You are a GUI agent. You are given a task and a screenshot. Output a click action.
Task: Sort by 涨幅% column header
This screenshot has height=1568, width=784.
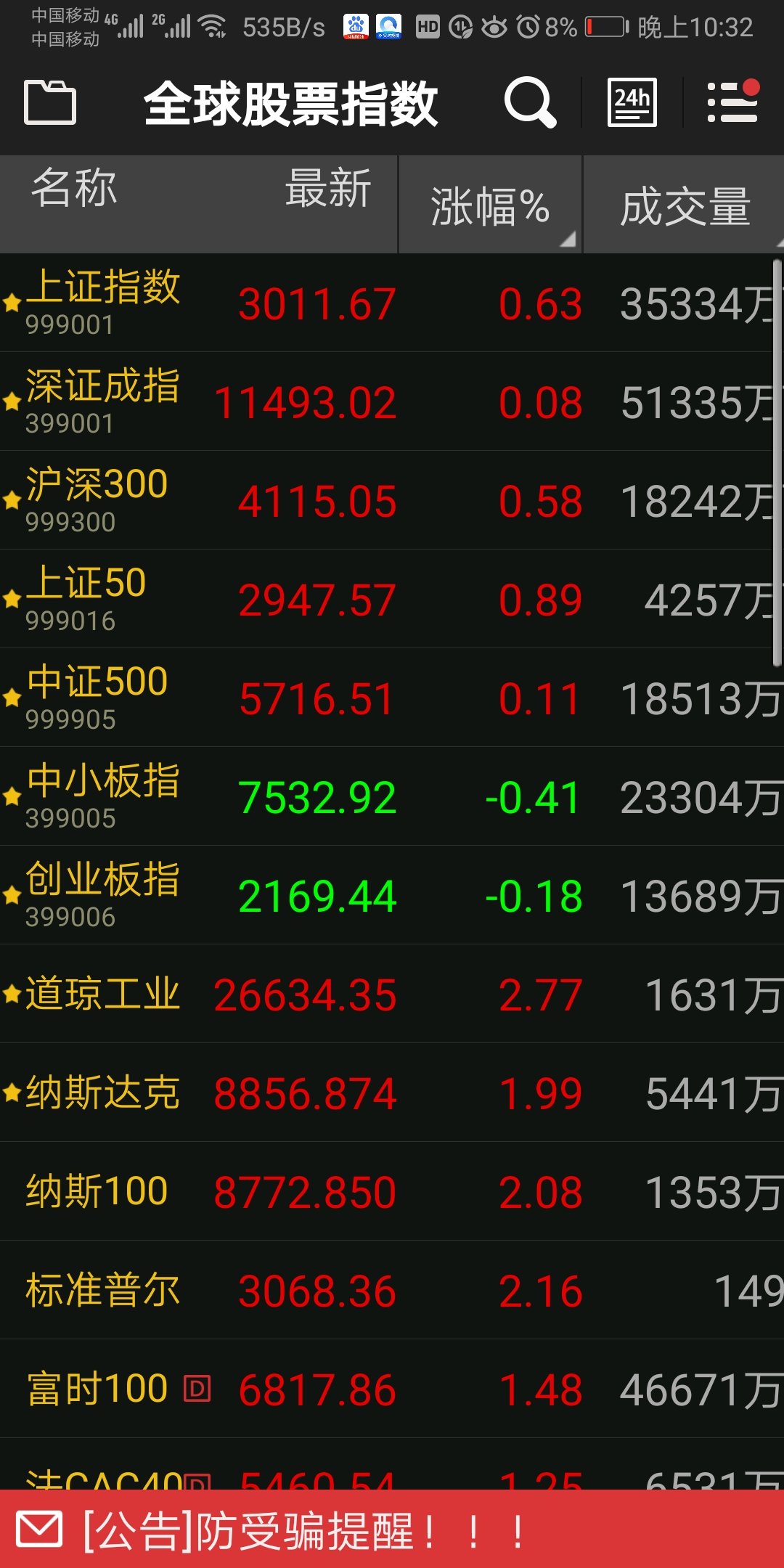(x=491, y=205)
